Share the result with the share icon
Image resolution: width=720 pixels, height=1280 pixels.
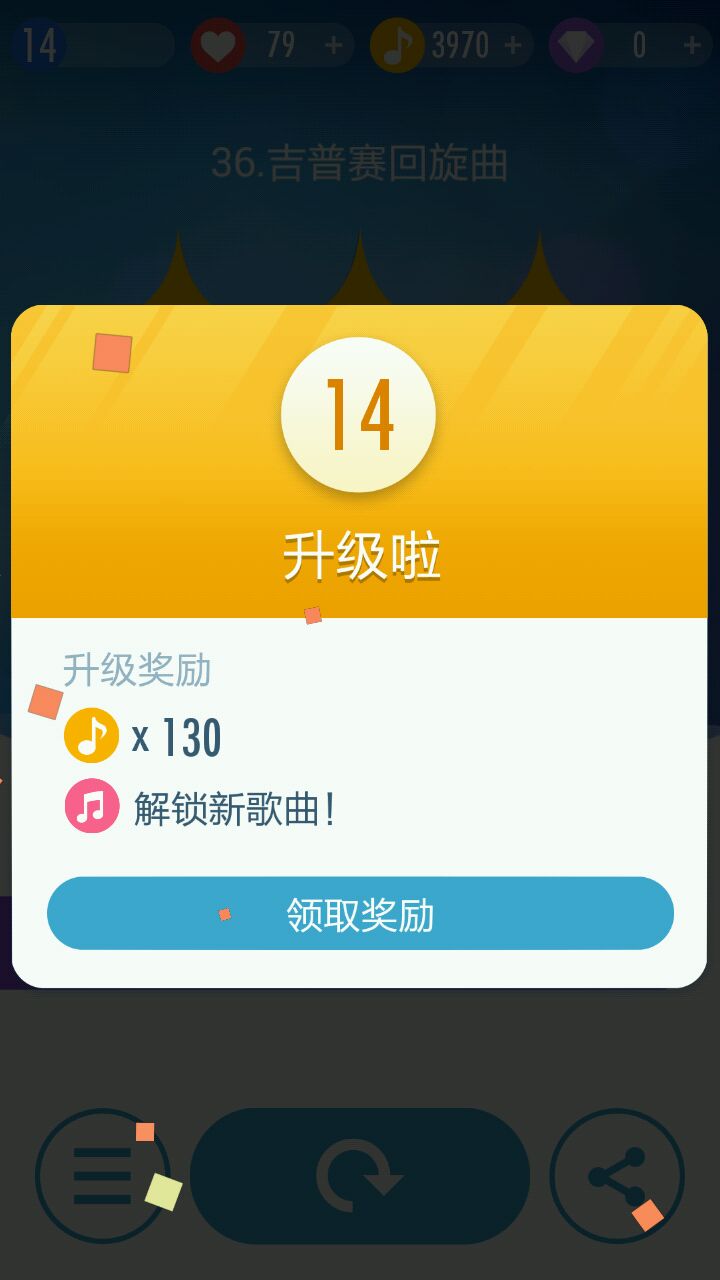pyautogui.click(x=617, y=1176)
